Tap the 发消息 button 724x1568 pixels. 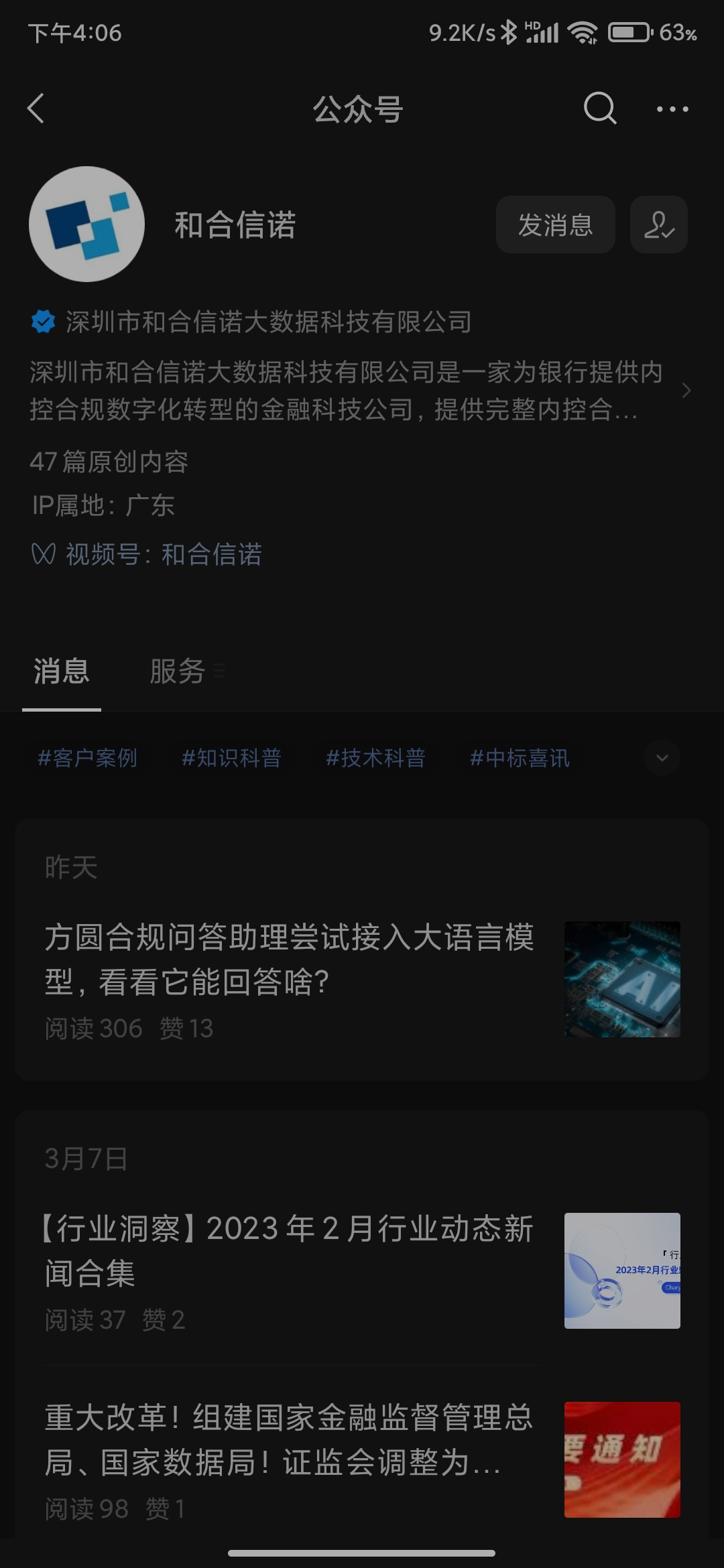555,225
